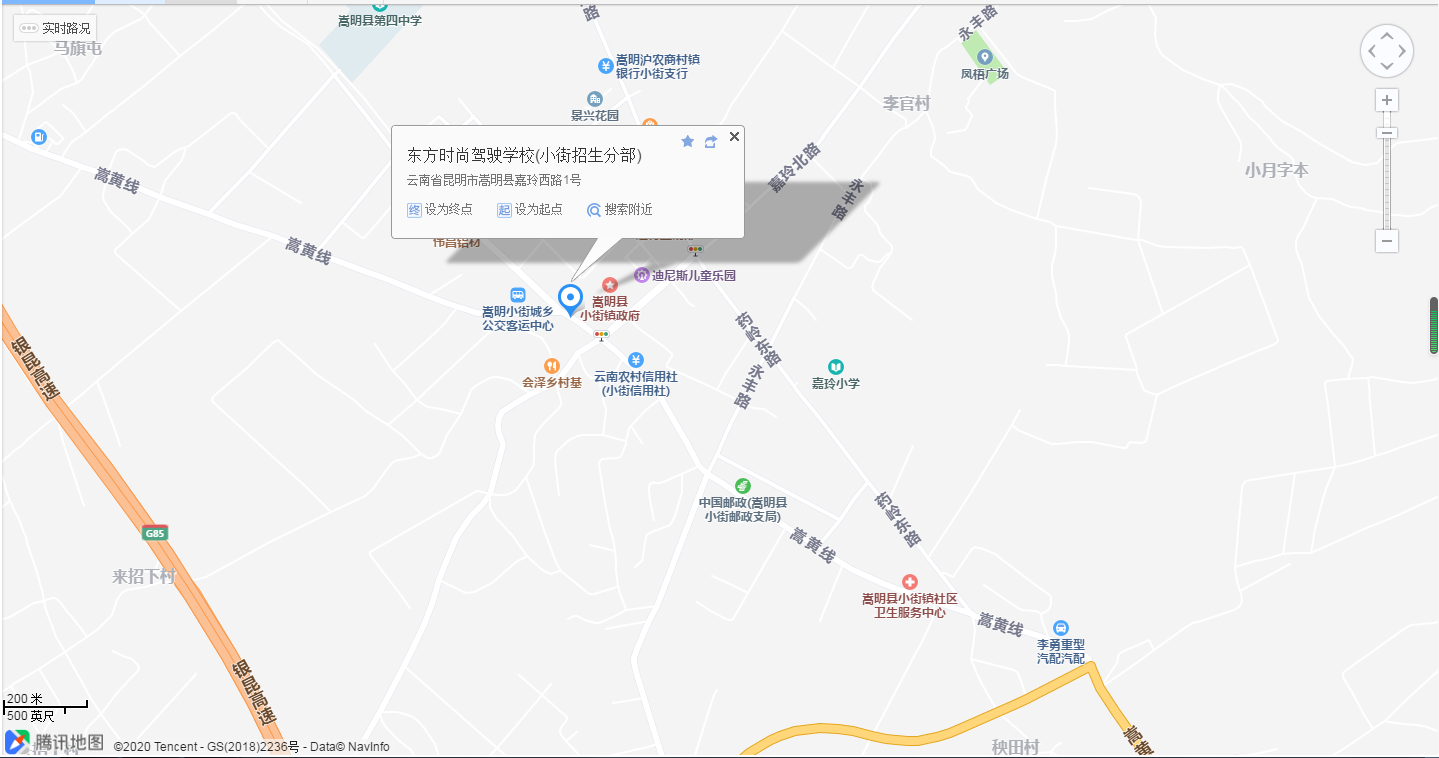Open the 中国邮政 post office marker
Image resolution: width=1439 pixels, height=758 pixels.
(742, 486)
